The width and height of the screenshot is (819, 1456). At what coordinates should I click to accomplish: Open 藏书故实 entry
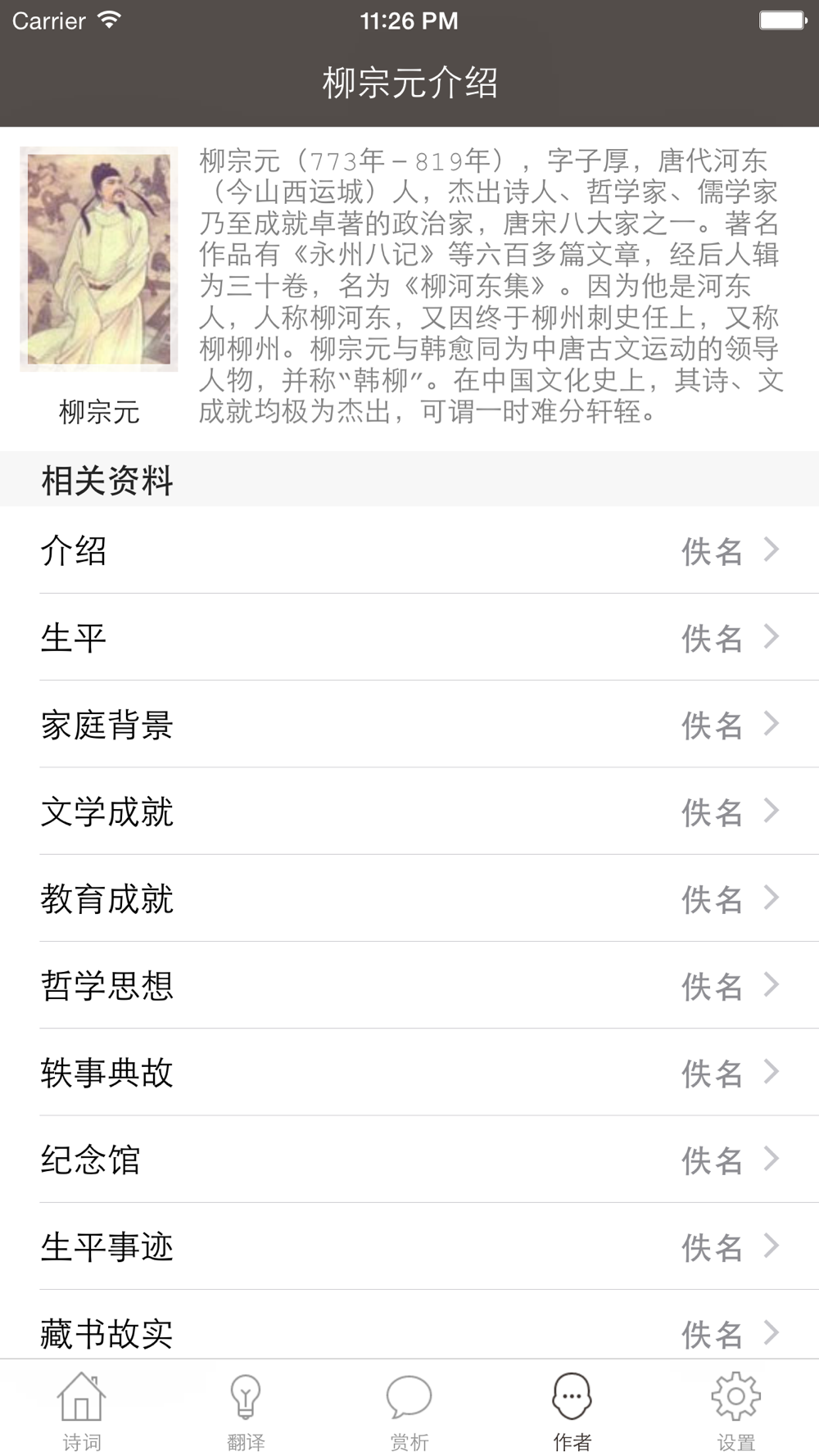tap(409, 1332)
